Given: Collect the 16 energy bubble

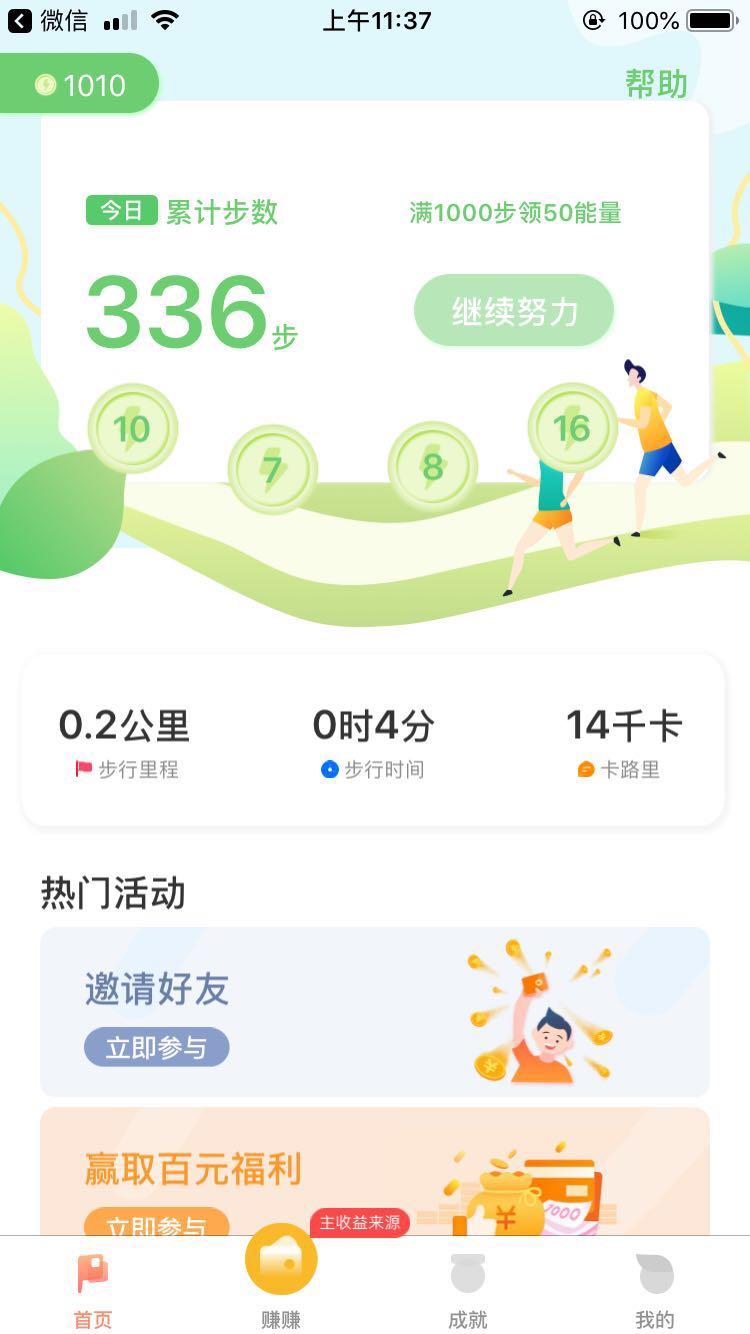Looking at the screenshot, I should click(x=571, y=428).
